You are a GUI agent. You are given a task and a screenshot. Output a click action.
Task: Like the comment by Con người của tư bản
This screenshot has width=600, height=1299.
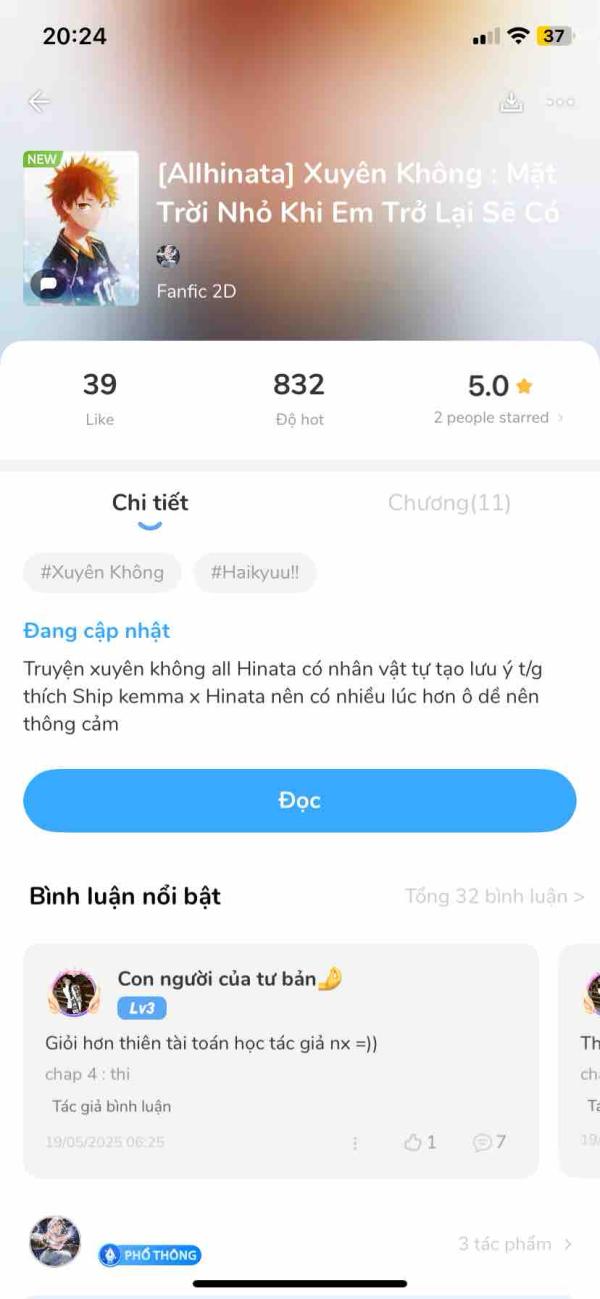click(419, 1142)
